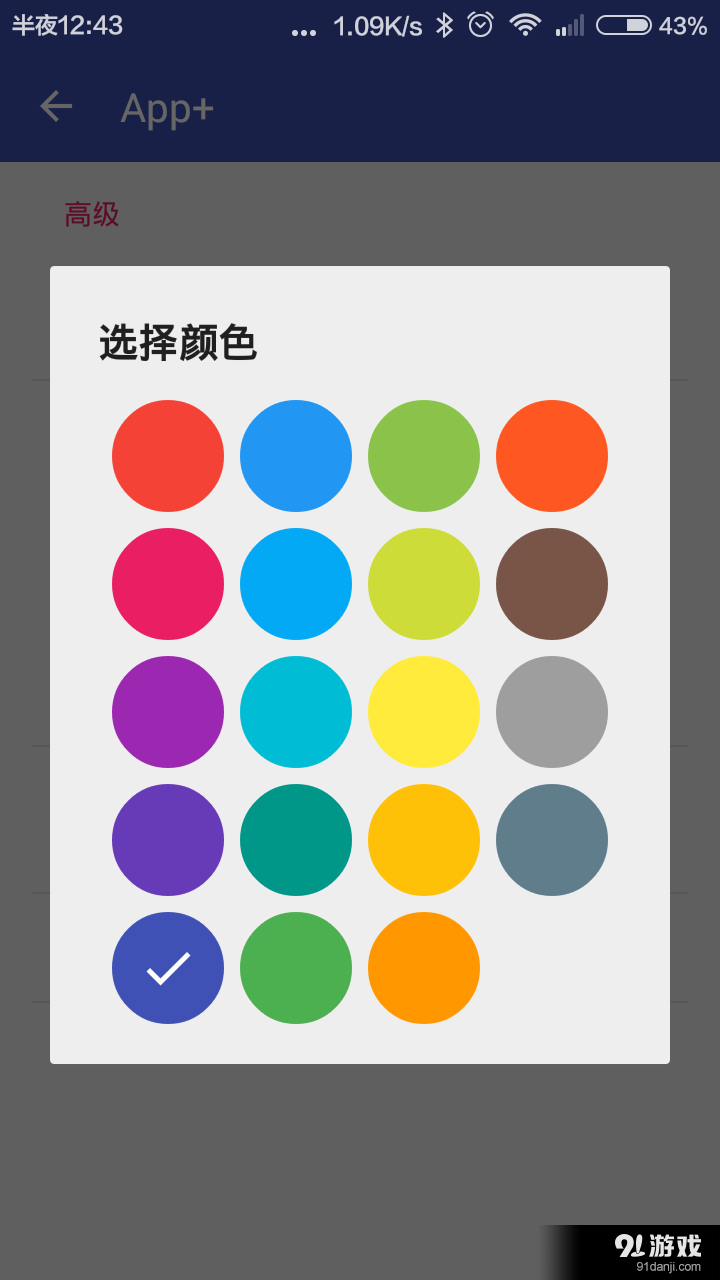Pick the slate blue-gray swatch
This screenshot has width=720, height=1280.
pos(552,840)
